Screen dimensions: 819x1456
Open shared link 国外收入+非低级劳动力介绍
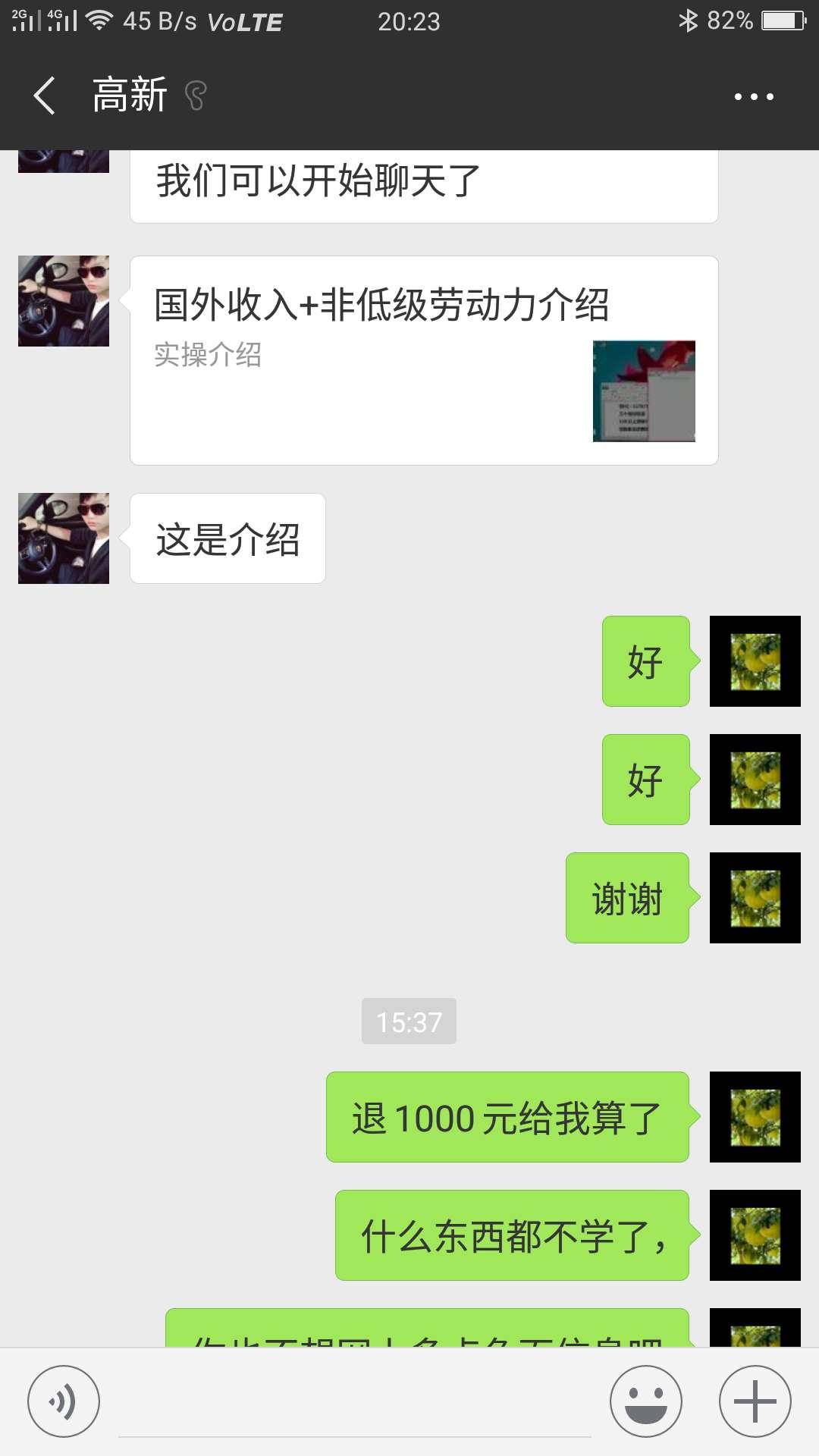[423, 360]
